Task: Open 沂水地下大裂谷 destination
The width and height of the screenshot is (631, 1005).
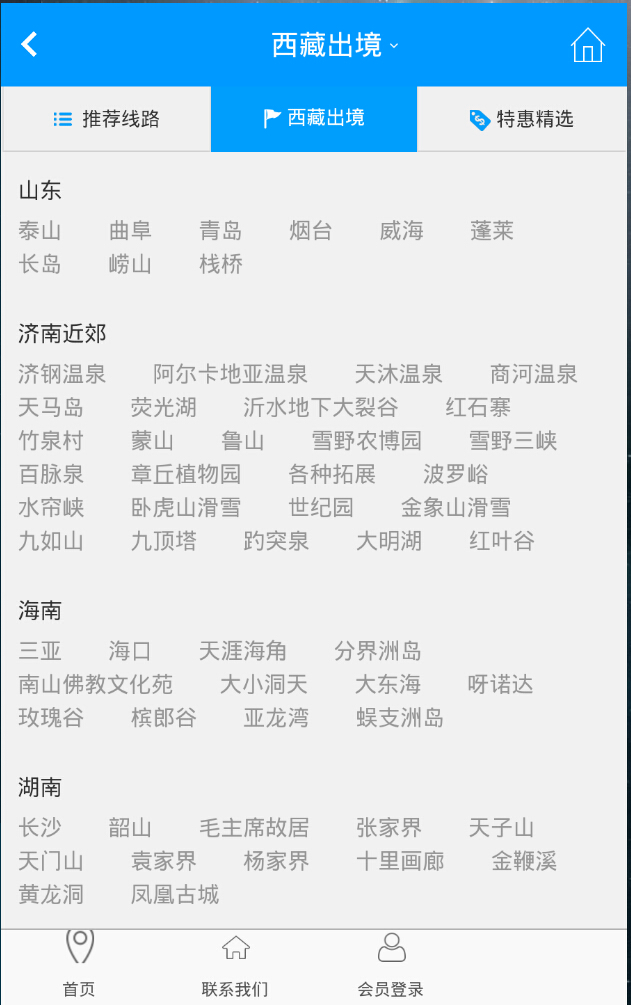Action: [x=320, y=408]
